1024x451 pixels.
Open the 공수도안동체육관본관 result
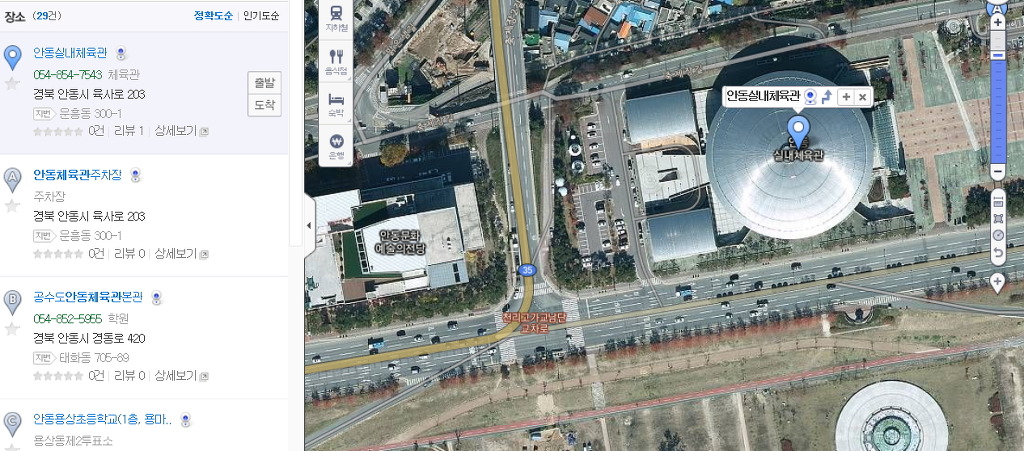(88, 297)
